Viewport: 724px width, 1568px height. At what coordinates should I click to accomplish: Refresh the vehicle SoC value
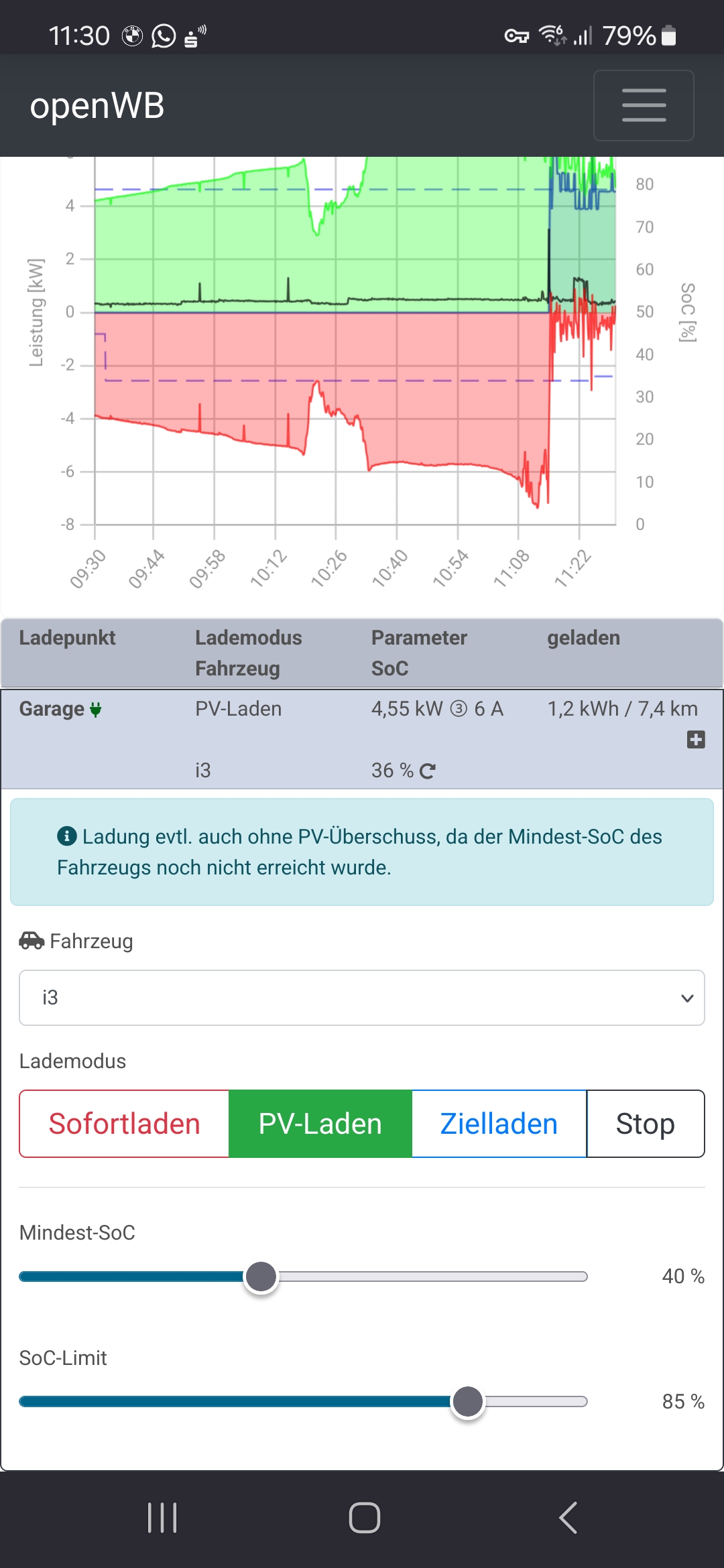pyautogui.click(x=428, y=771)
